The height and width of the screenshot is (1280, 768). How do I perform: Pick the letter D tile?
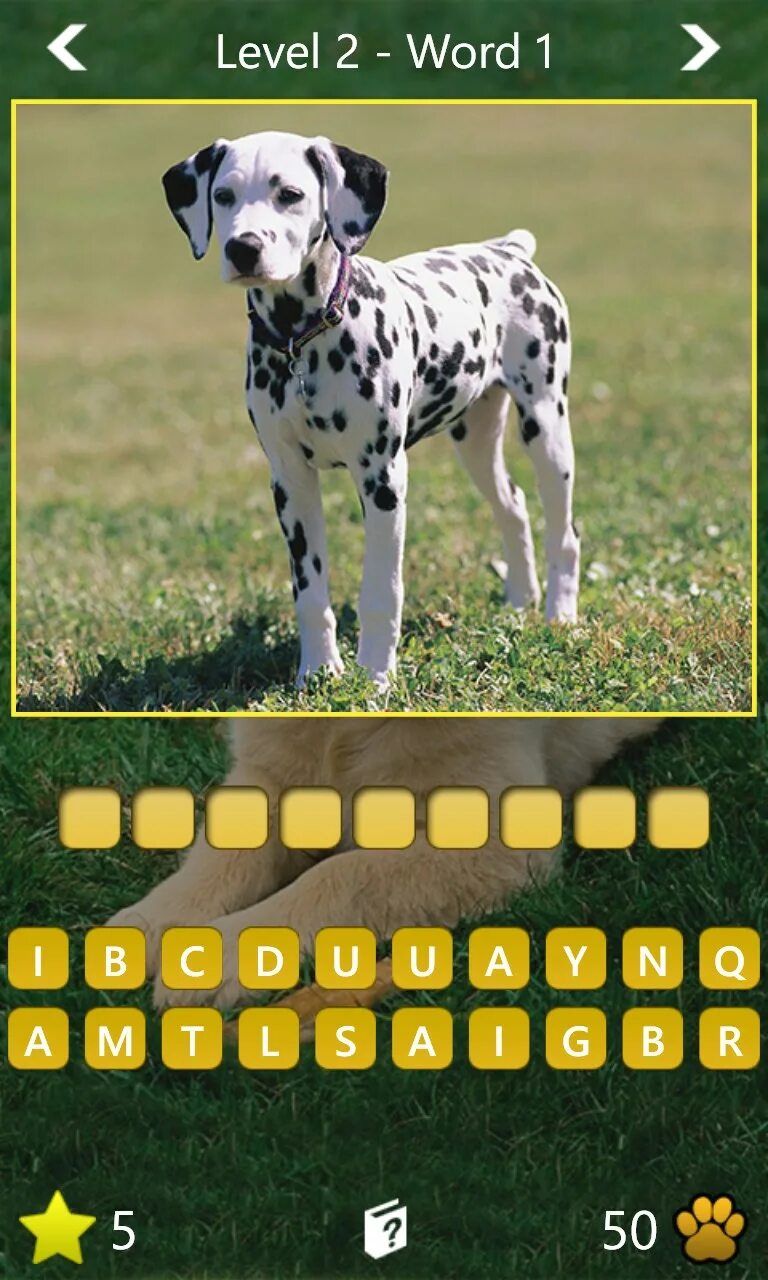click(x=269, y=959)
